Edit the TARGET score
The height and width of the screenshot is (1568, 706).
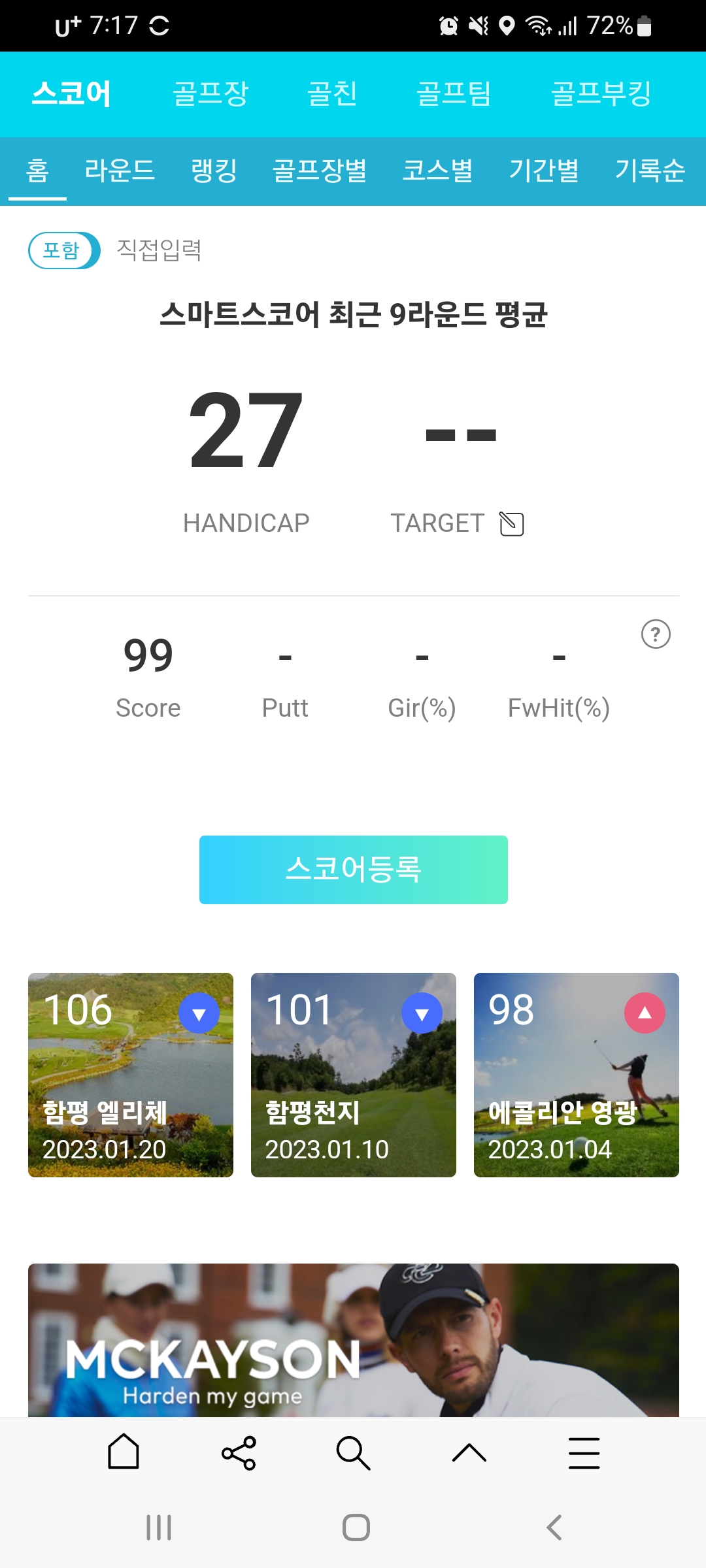pos(511,523)
